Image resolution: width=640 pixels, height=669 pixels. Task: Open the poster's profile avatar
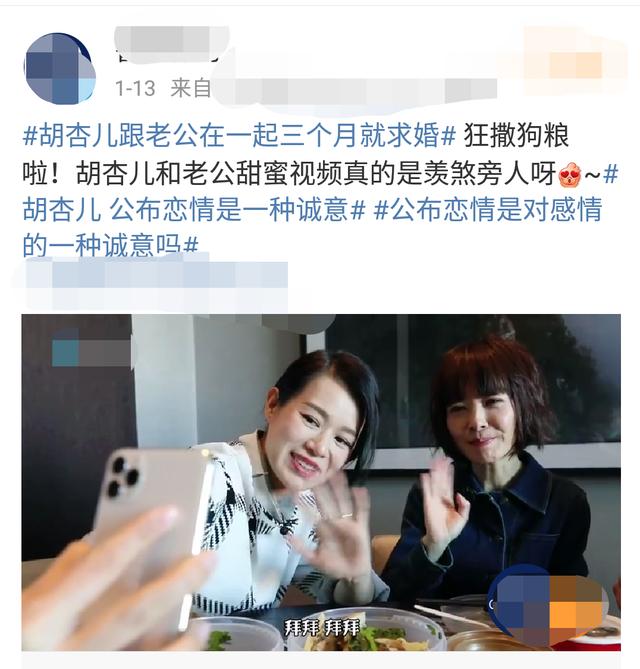click(x=59, y=68)
